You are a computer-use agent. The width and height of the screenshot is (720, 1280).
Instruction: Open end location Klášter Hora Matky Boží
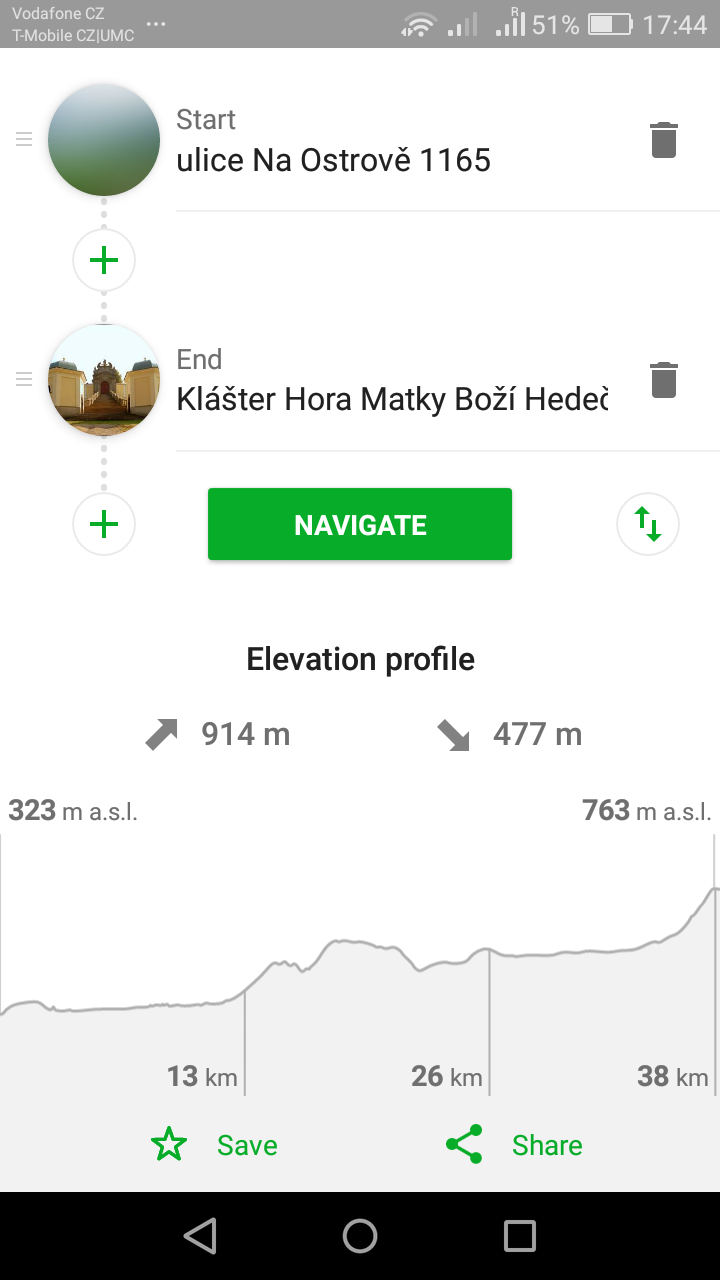392,399
